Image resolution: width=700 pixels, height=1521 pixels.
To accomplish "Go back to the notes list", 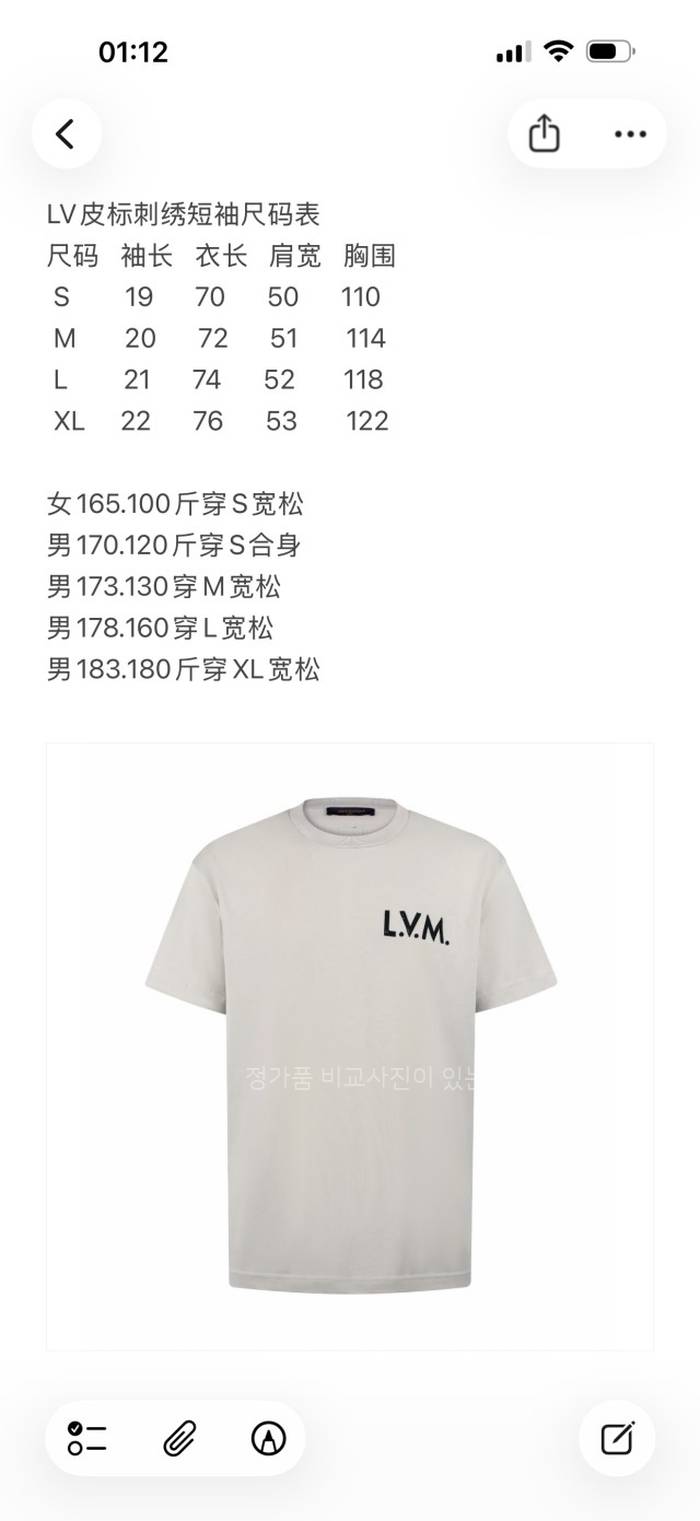I will click(66, 134).
